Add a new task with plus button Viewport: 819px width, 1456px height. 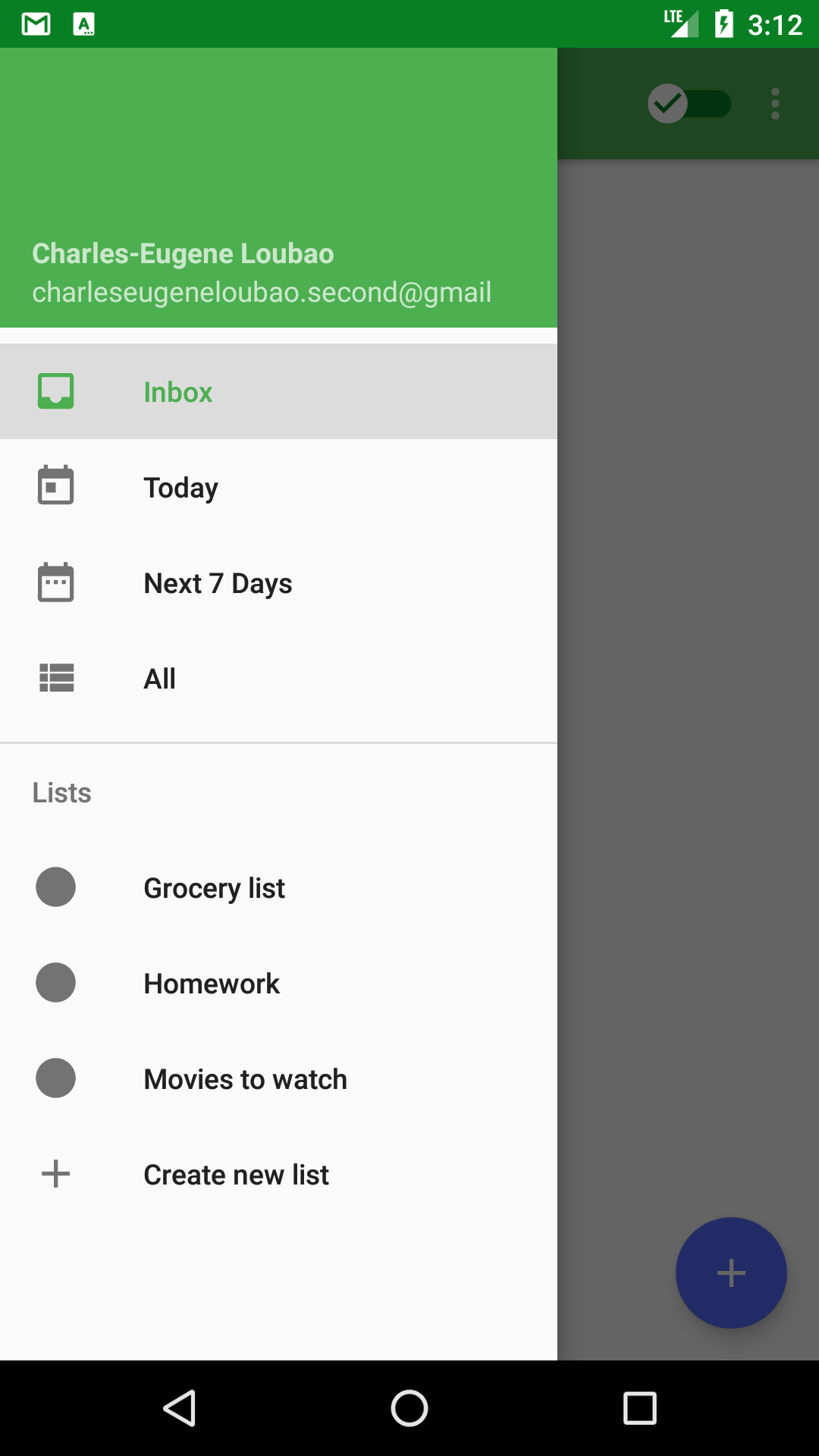pos(731,1272)
